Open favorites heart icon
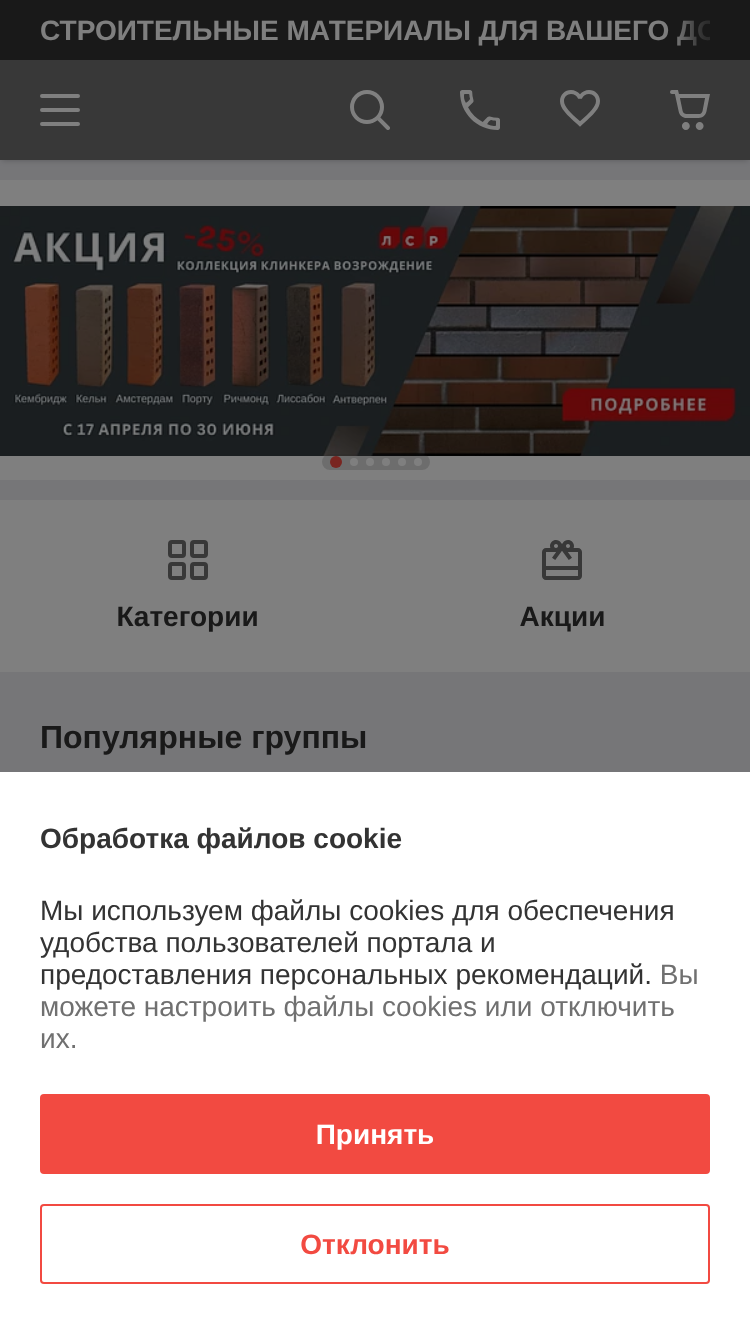The image size is (750, 1334). (580, 108)
